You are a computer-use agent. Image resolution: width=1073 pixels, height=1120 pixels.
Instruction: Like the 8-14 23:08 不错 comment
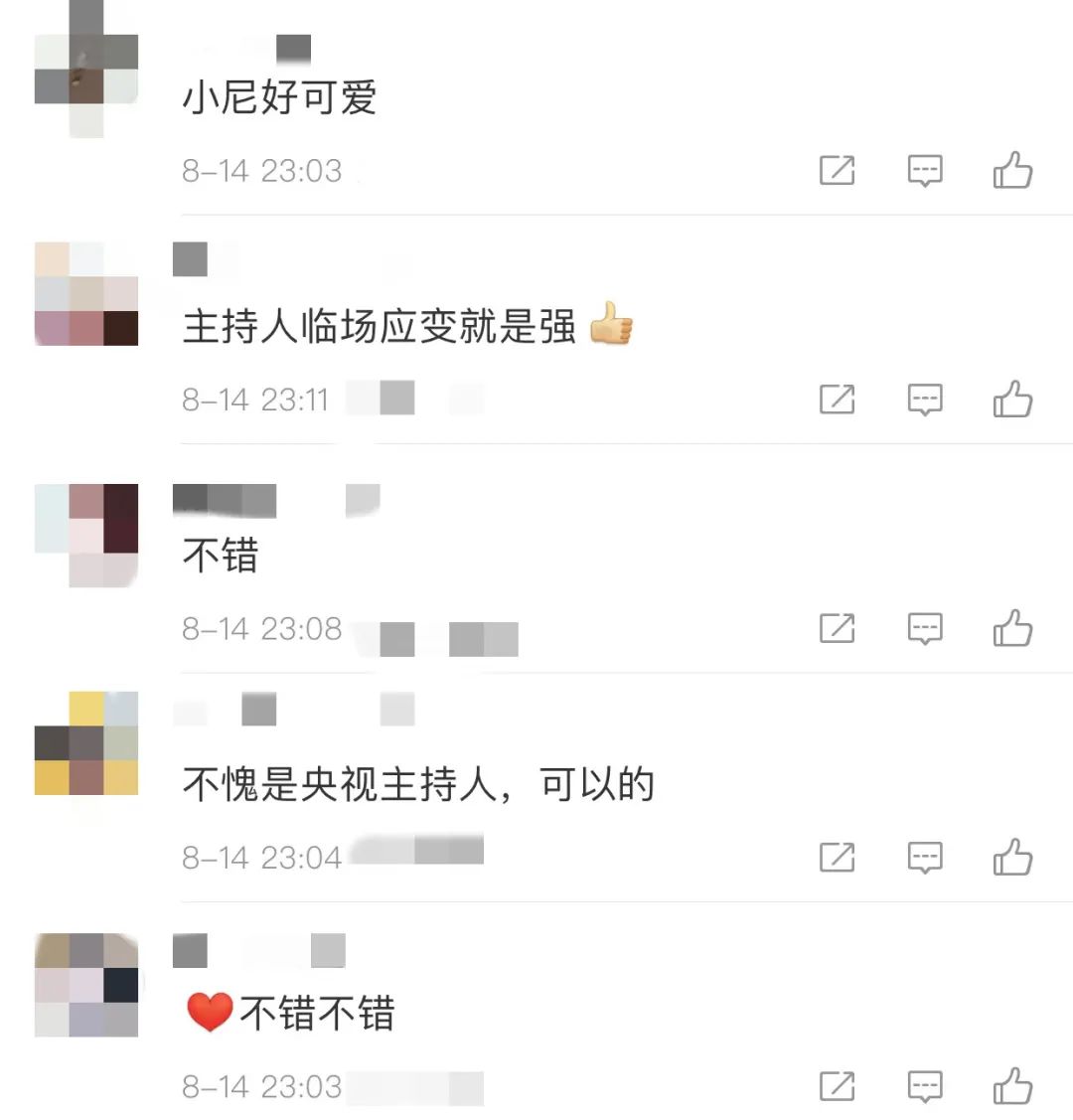coord(1012,628)
